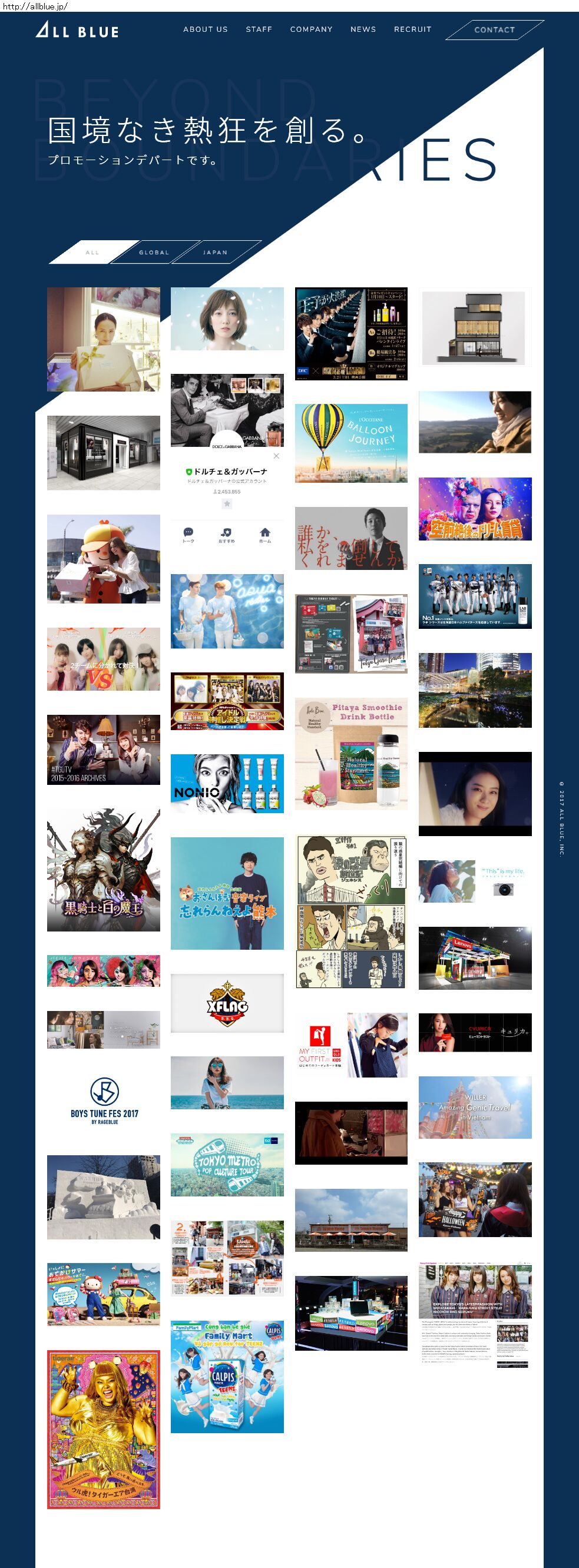579x1568 pixels.
Task: Open the L'Occitane Balloon Journey project
Action: click(351, 443)
